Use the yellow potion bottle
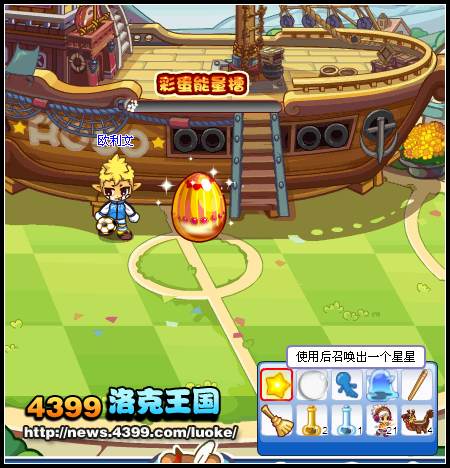This screenshot has height=468, width=450. point(312,420)
